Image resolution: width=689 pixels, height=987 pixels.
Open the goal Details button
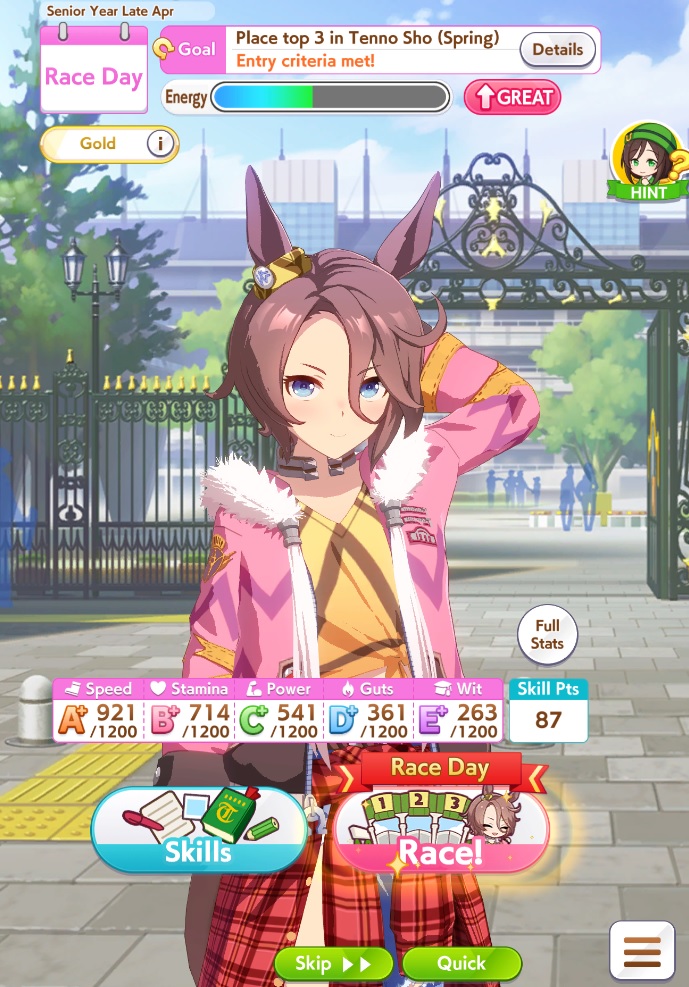tap(557, 49)
